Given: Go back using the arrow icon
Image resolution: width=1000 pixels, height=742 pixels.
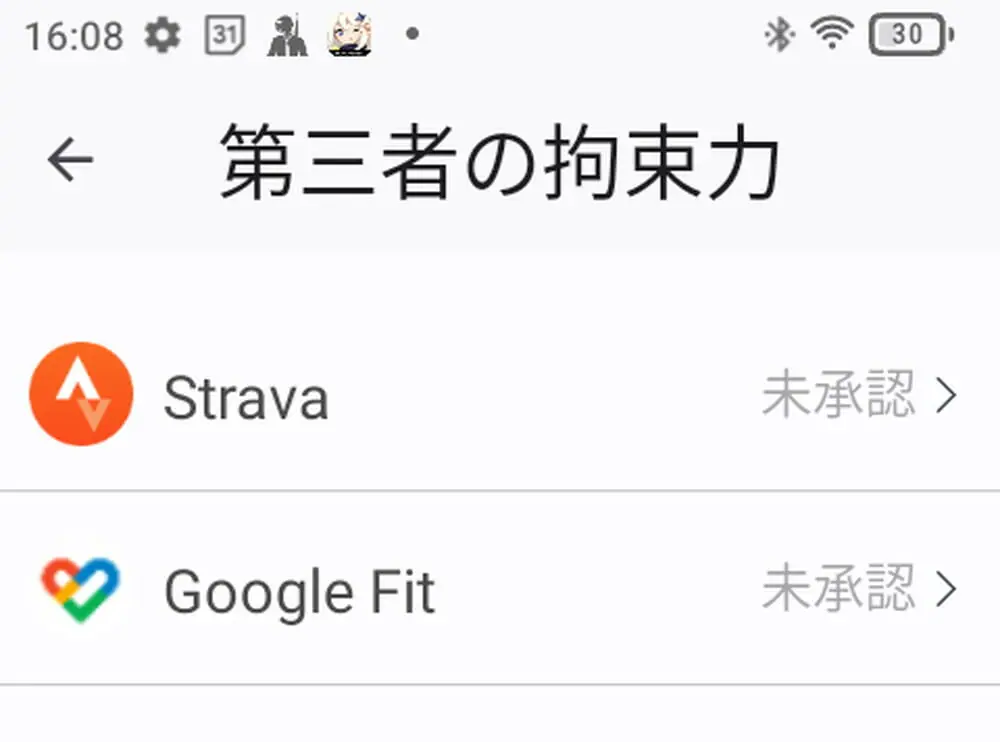Looking at the screenshot, I should point(70,160).
